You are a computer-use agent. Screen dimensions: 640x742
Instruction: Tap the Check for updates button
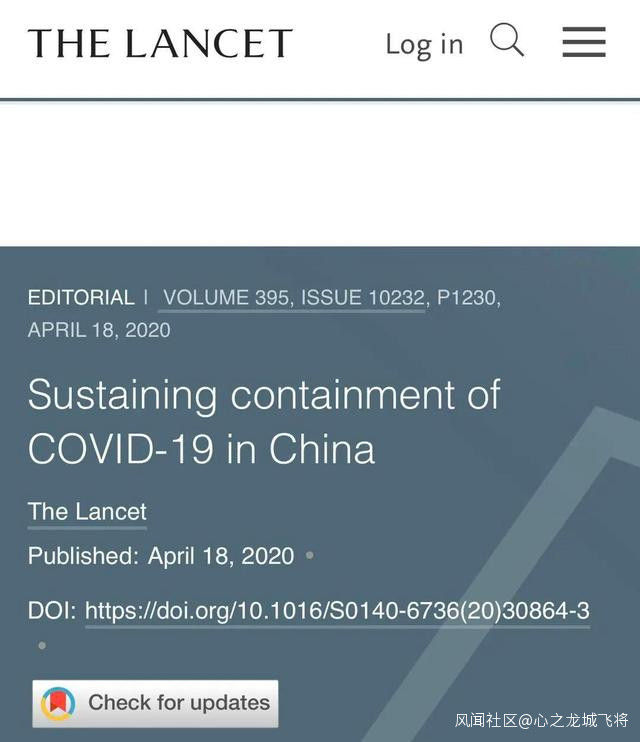pyautogui.click(x=156, y=703)
